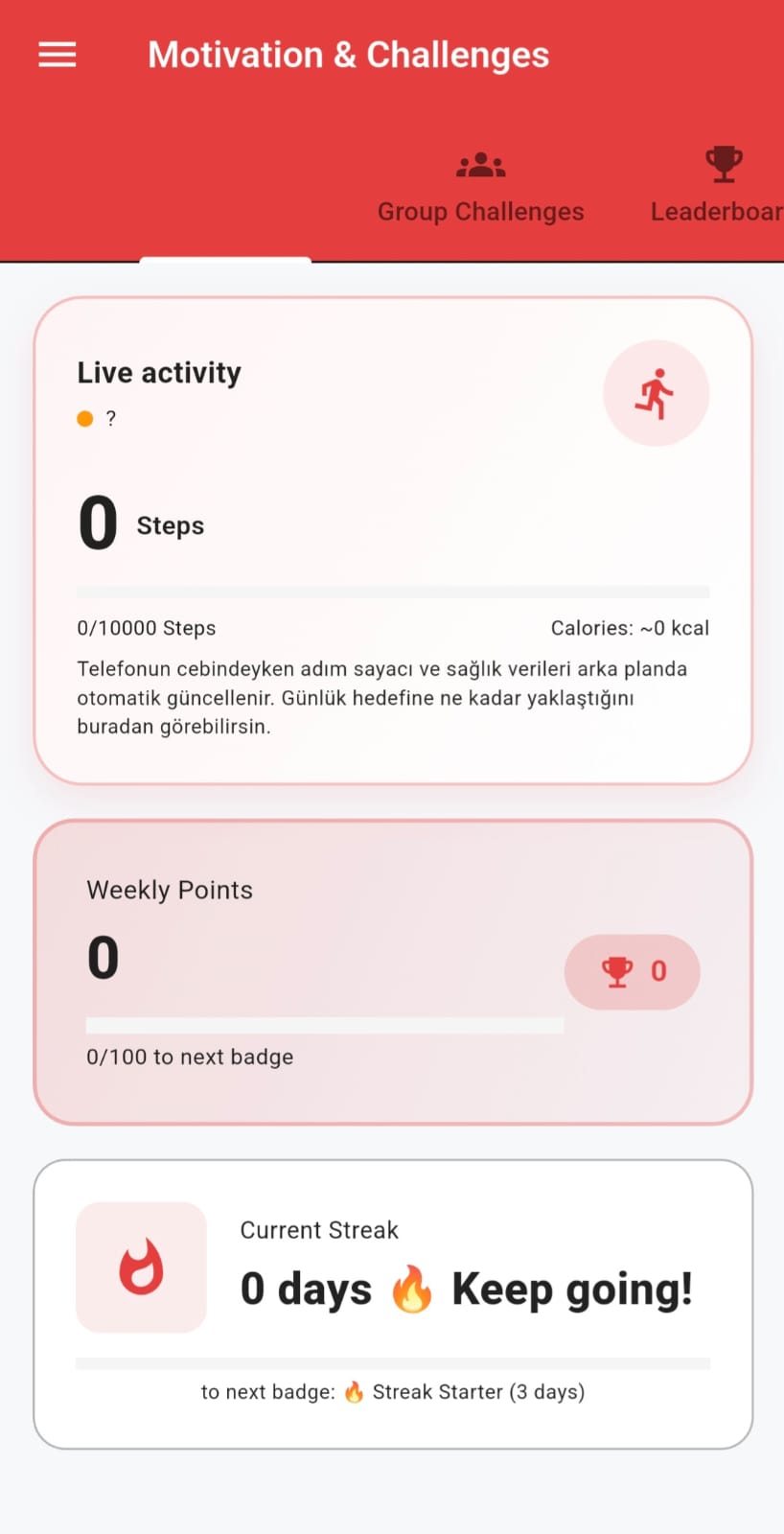Click the fire emoji next to Keep going
The width and height of the screenshot is (784, 1534).
[413, 1289]
